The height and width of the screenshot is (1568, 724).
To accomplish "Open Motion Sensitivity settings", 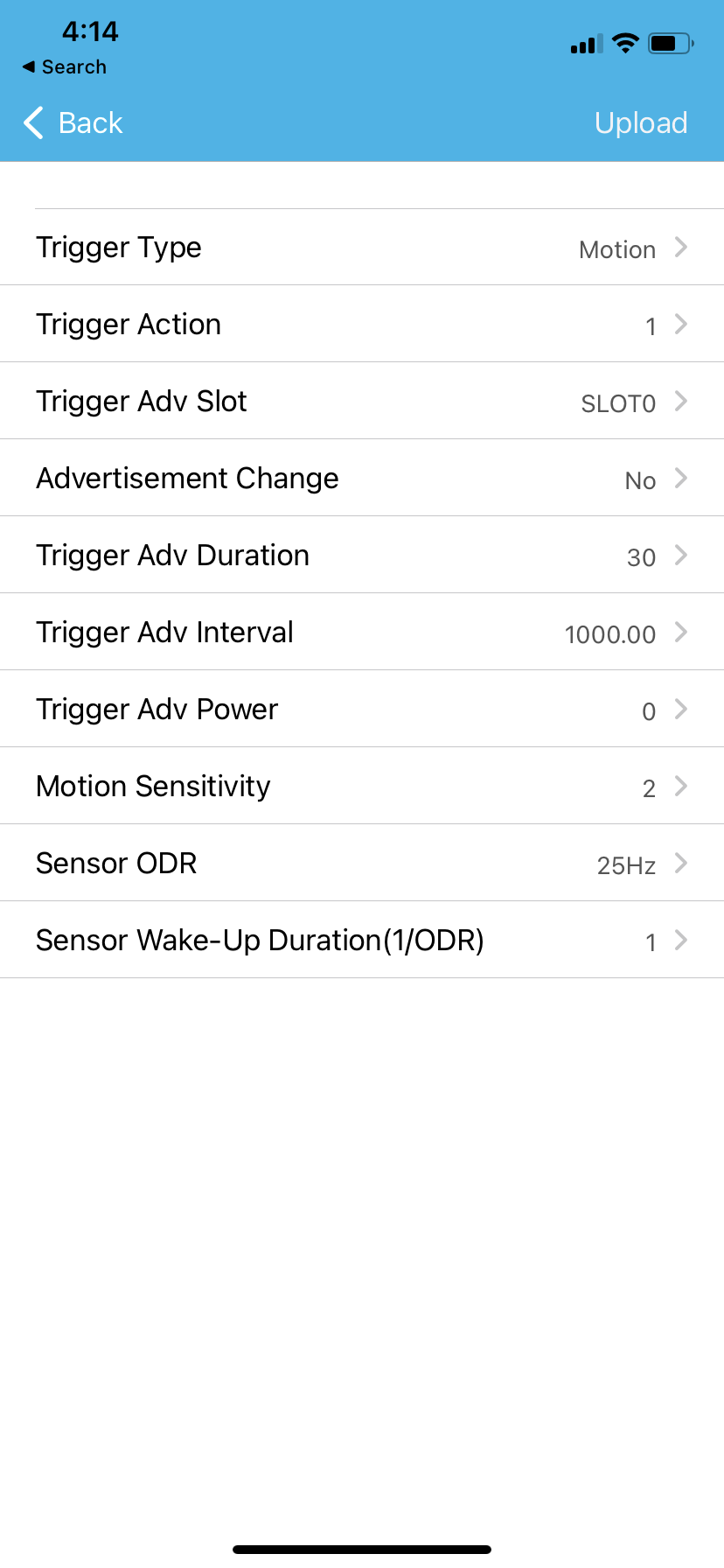I will pos(362,786).
